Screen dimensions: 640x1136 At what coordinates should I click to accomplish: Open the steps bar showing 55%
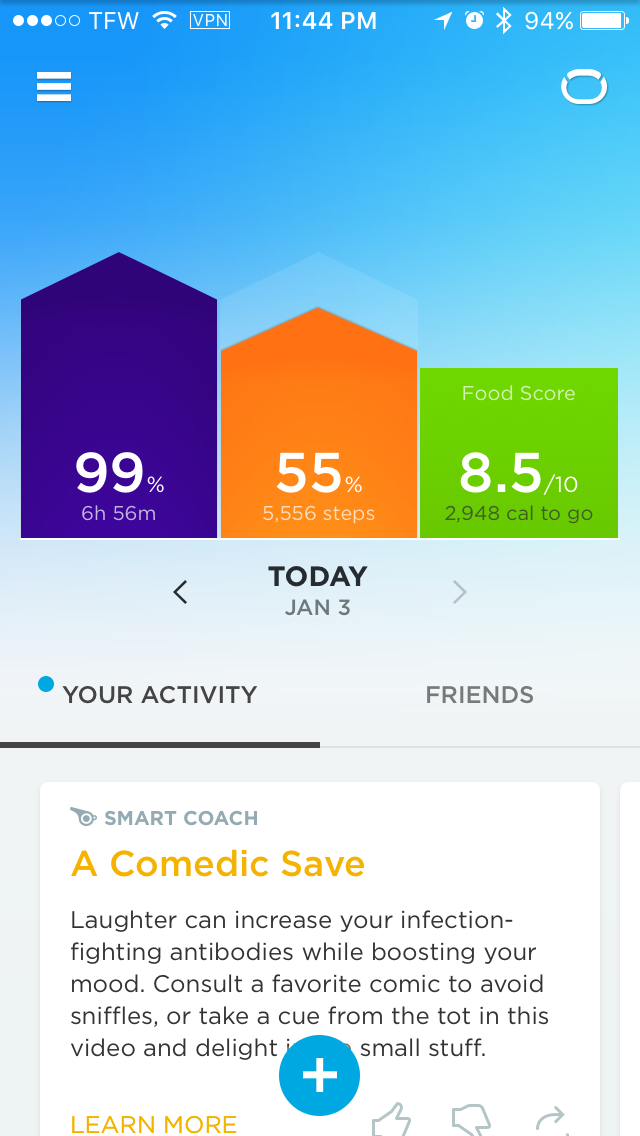click(319, 423)
